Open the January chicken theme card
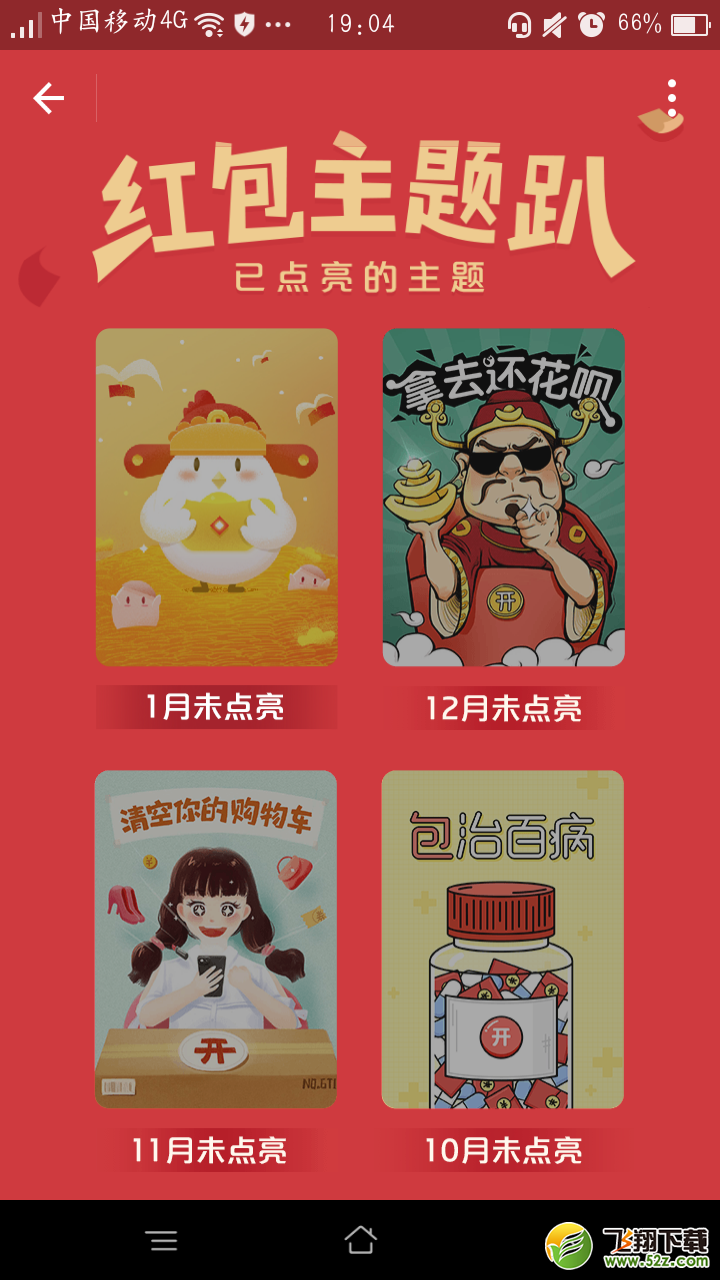Viewport: 720px width, 1280px height. pos(216,497)
